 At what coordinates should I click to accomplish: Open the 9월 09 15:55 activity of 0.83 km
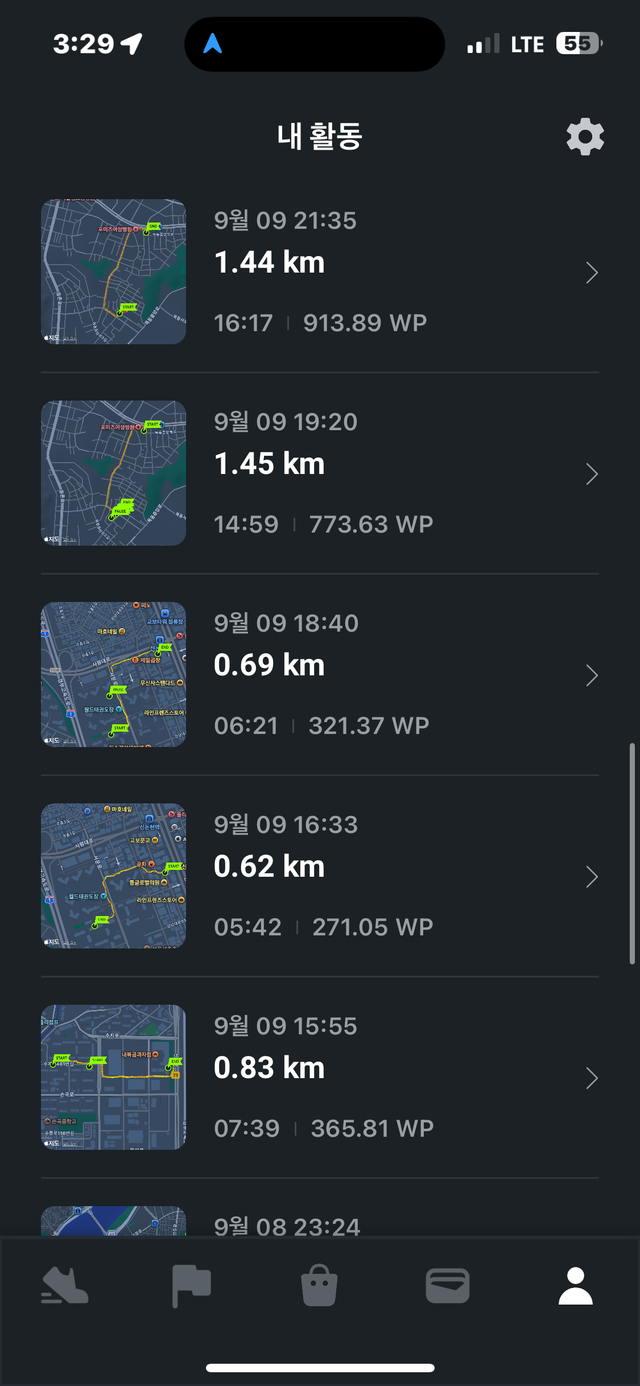tap(320, 1077)
